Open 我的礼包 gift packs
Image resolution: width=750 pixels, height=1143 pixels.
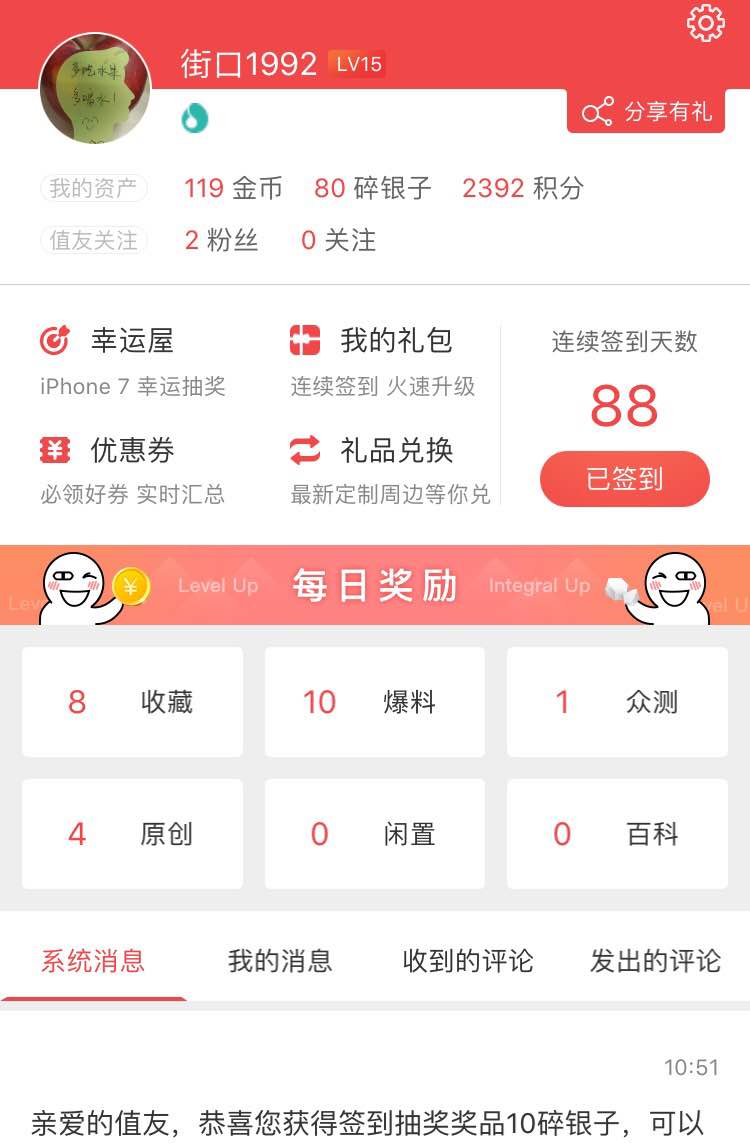(x=395, y=341)
